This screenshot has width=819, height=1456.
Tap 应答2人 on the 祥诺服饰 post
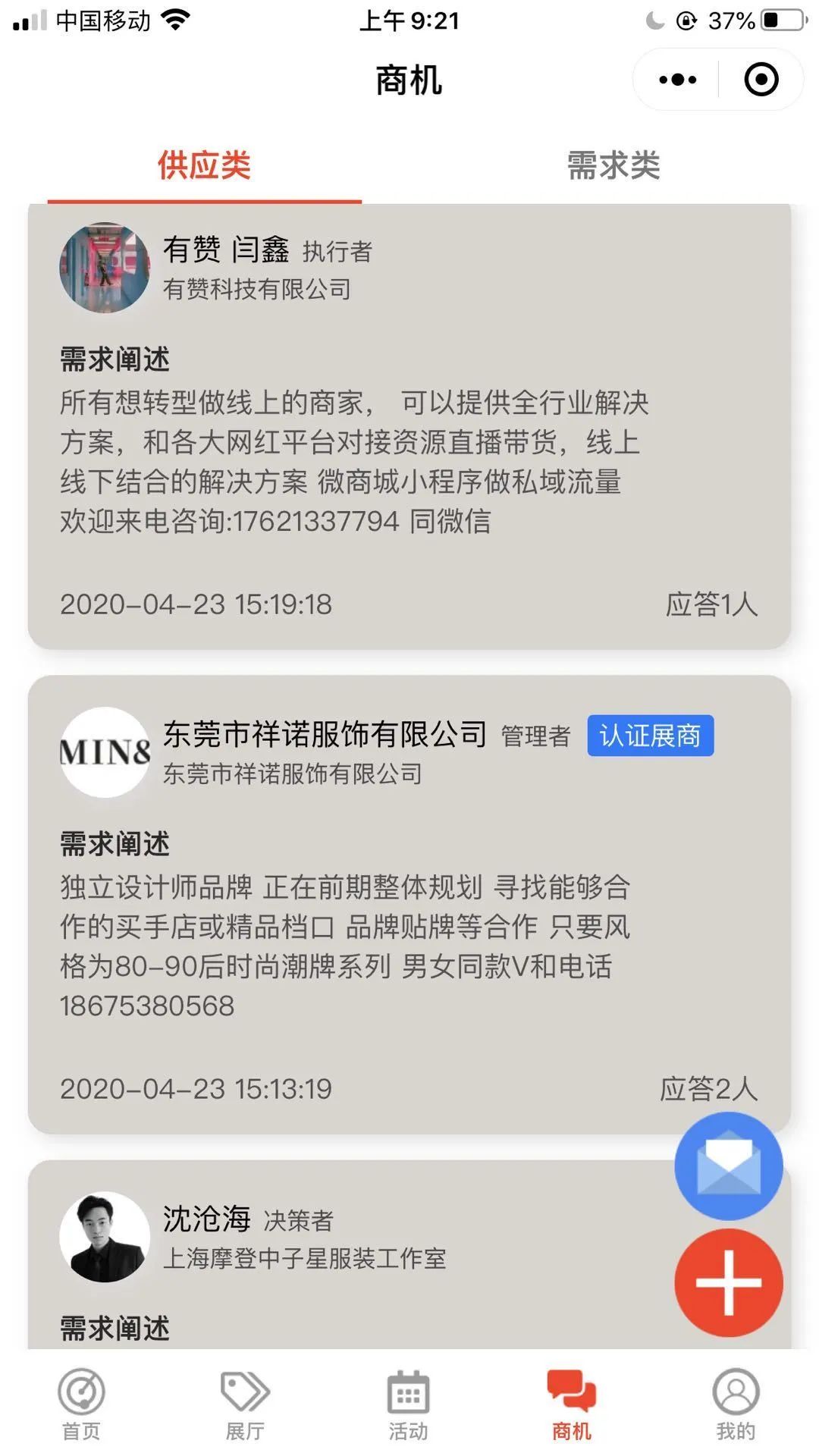coord(711,1089)
